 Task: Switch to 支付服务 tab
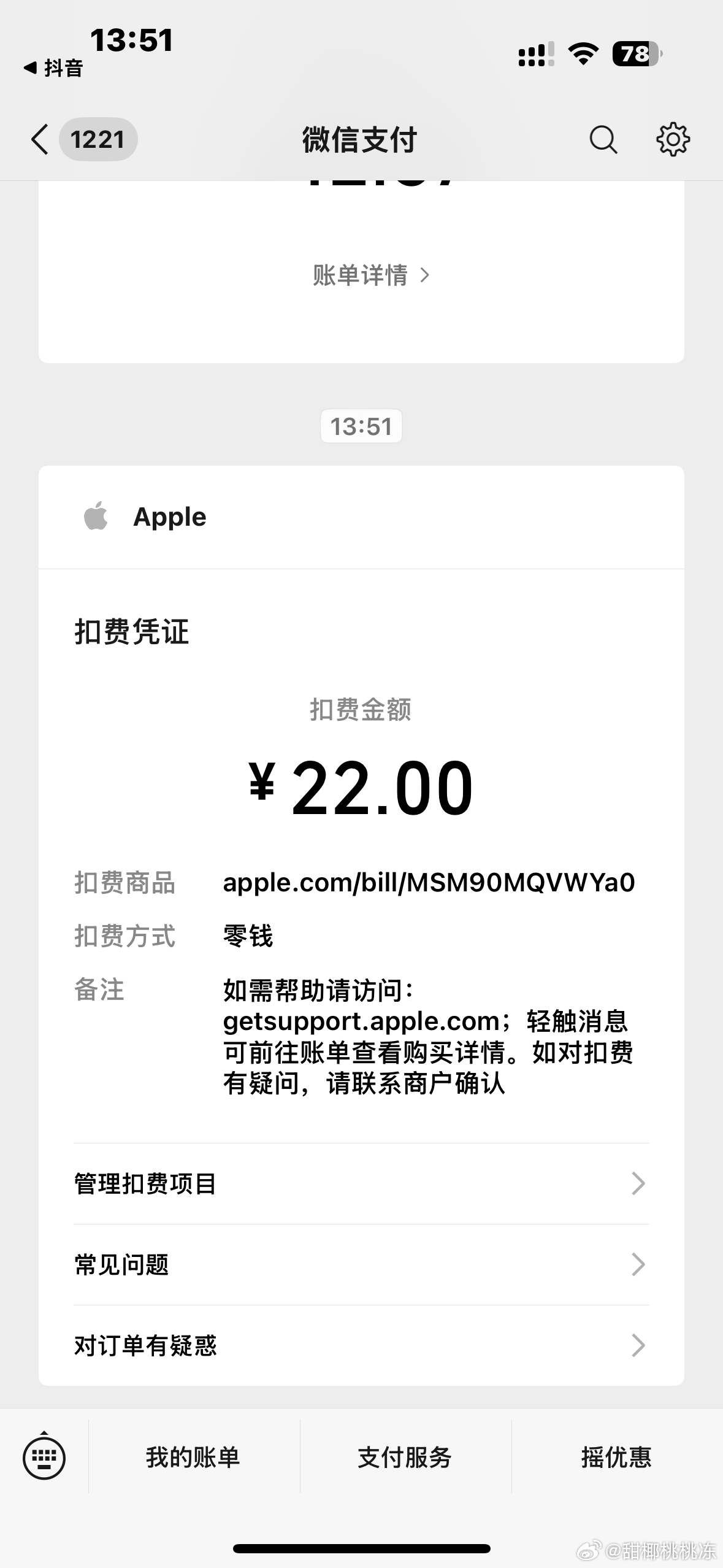click(405, 1458)
